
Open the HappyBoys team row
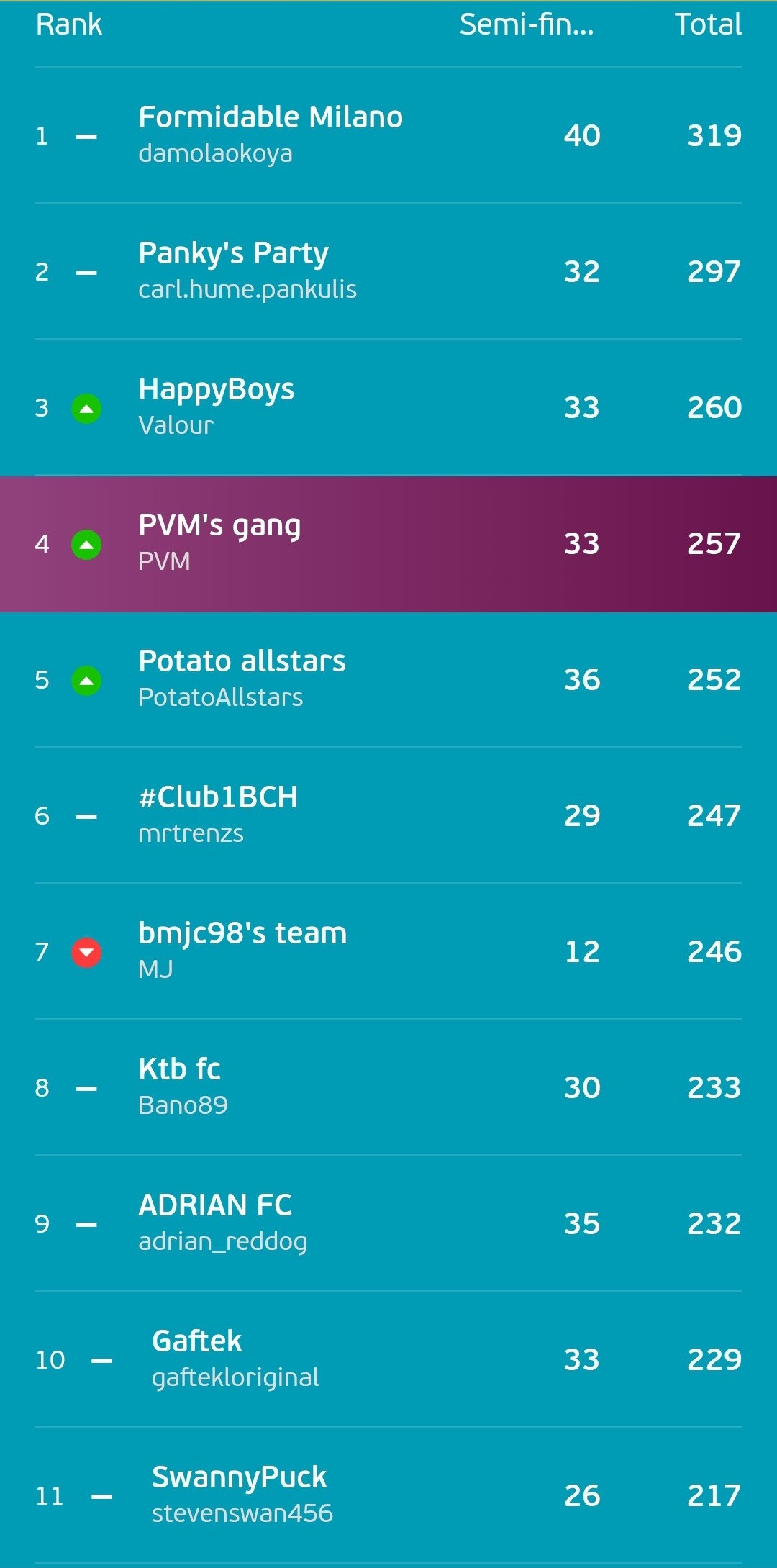(x=388, y=408)
